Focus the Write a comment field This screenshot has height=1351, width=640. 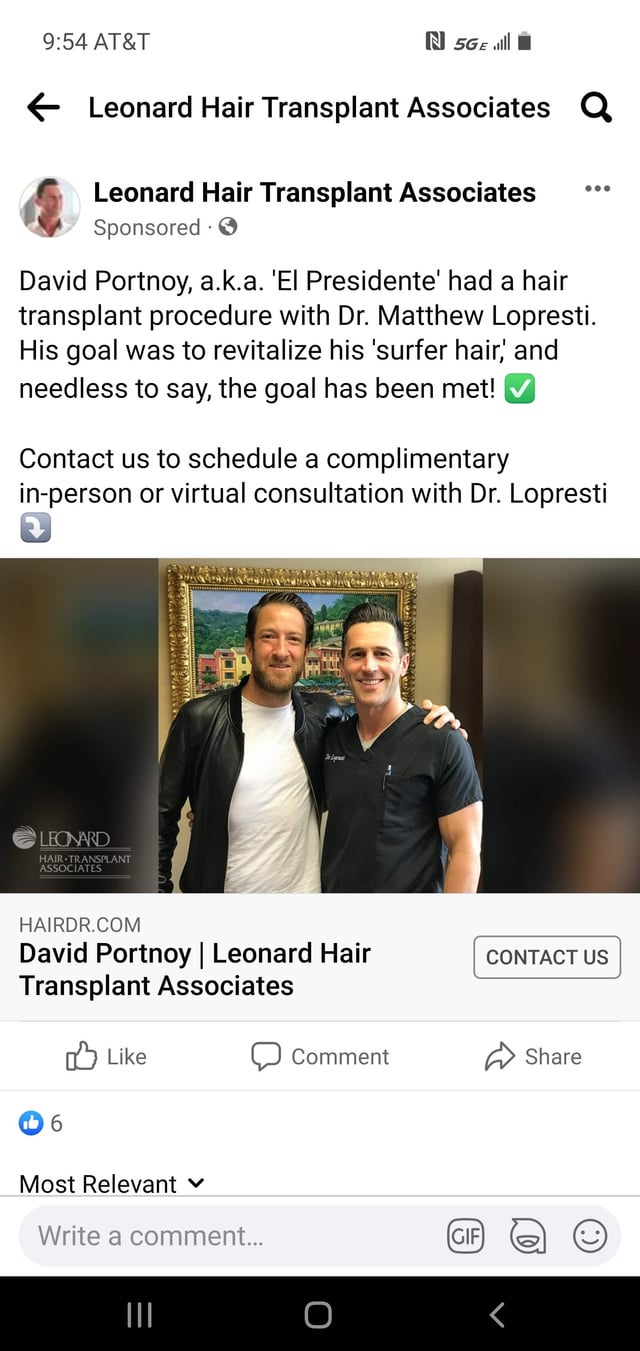220,1236
